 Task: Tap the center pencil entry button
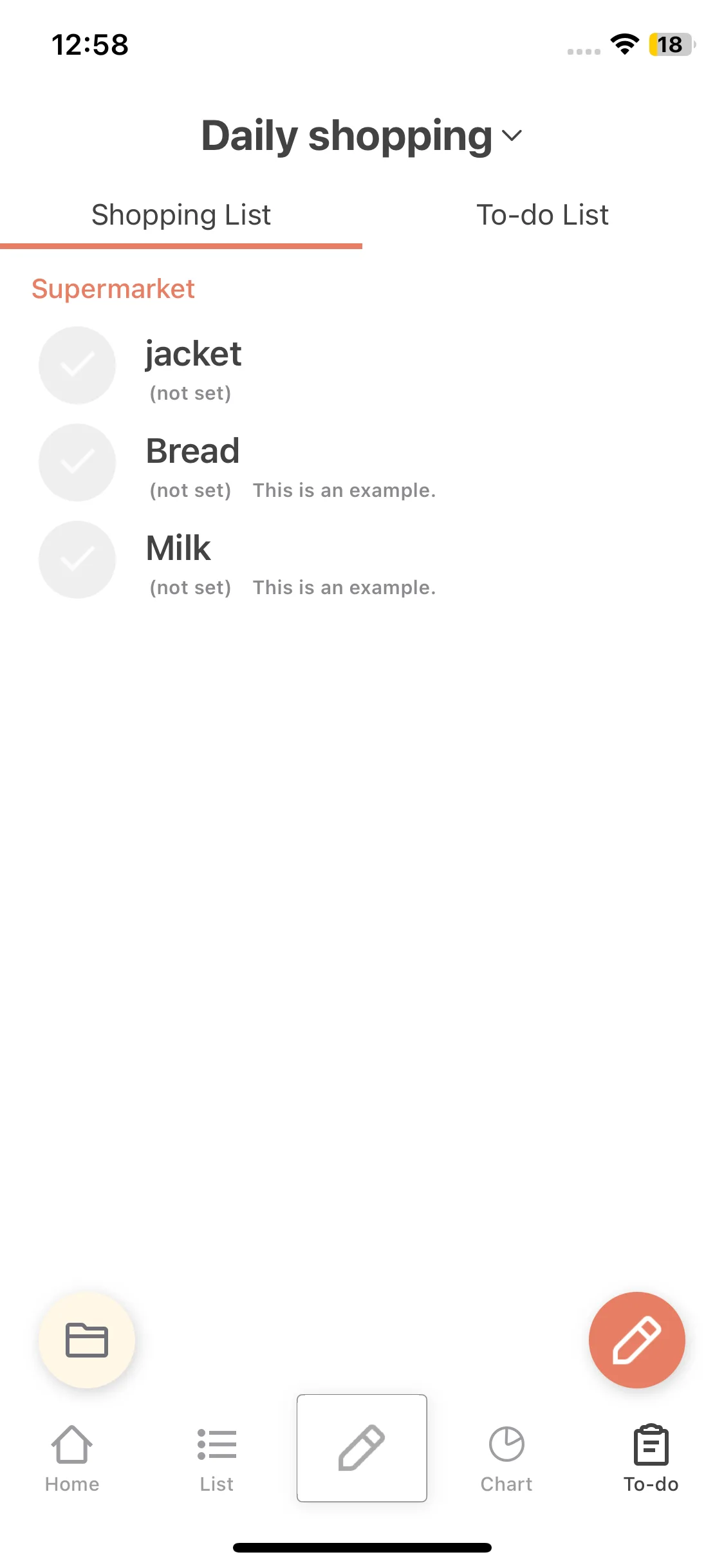[362, 1448]
